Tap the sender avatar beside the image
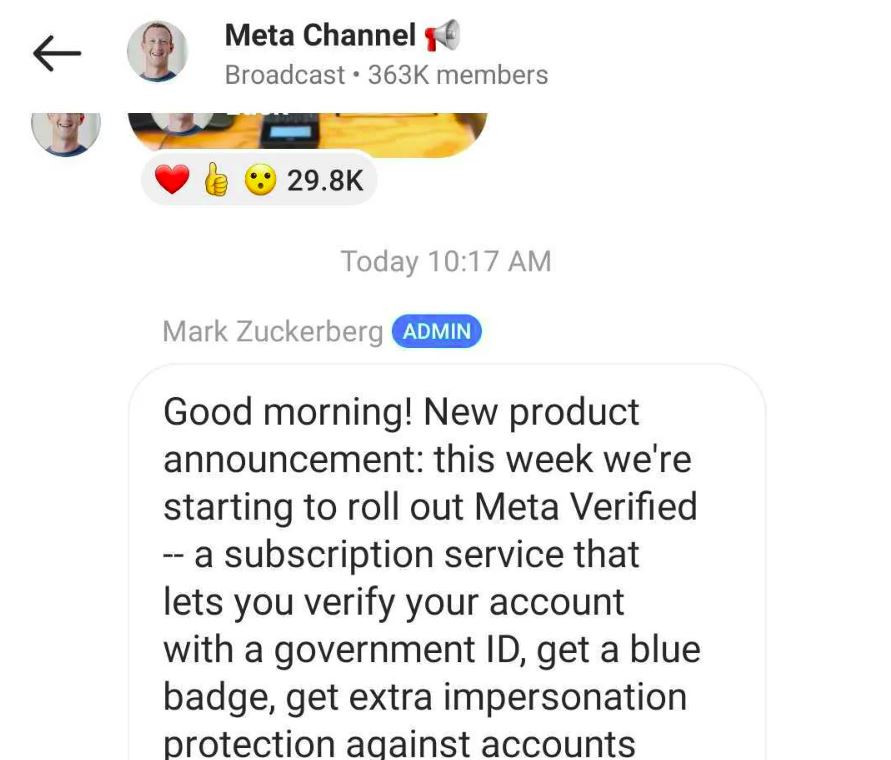The width and height of the screenshot is (891, 760). pyautogui.click(x=66, y=132)
